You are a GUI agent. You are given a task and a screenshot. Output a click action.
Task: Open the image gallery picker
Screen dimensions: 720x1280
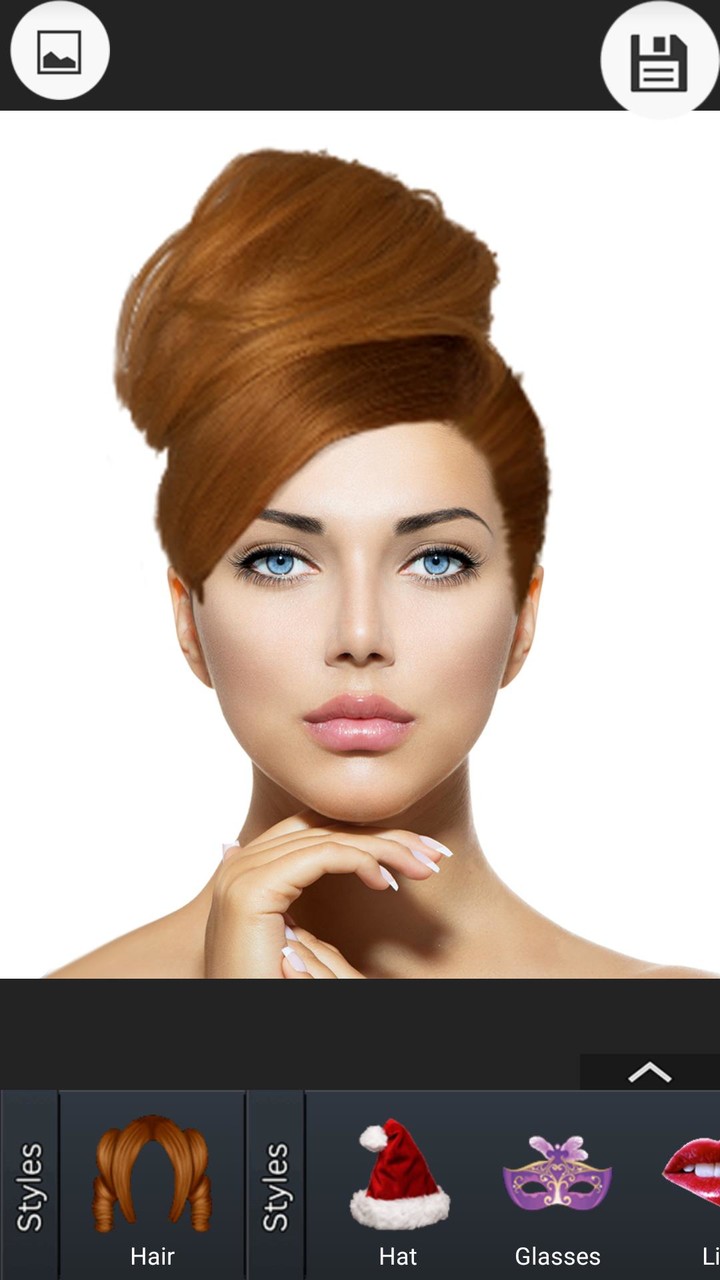[x=58, y=51]
